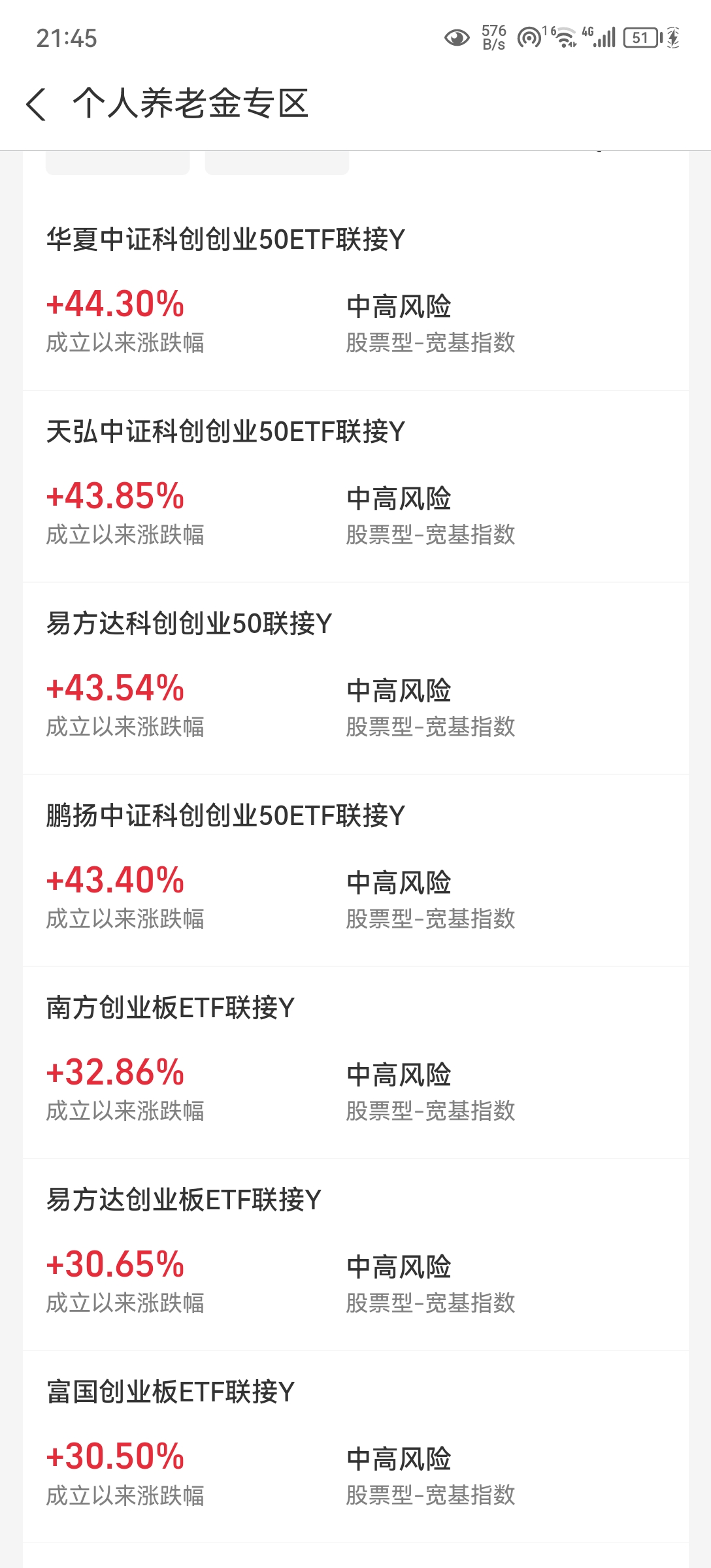Open 华夏中证科创创业50ETF联接Y fund
This screenshot has height=1568, width=711.
(225, 240)
